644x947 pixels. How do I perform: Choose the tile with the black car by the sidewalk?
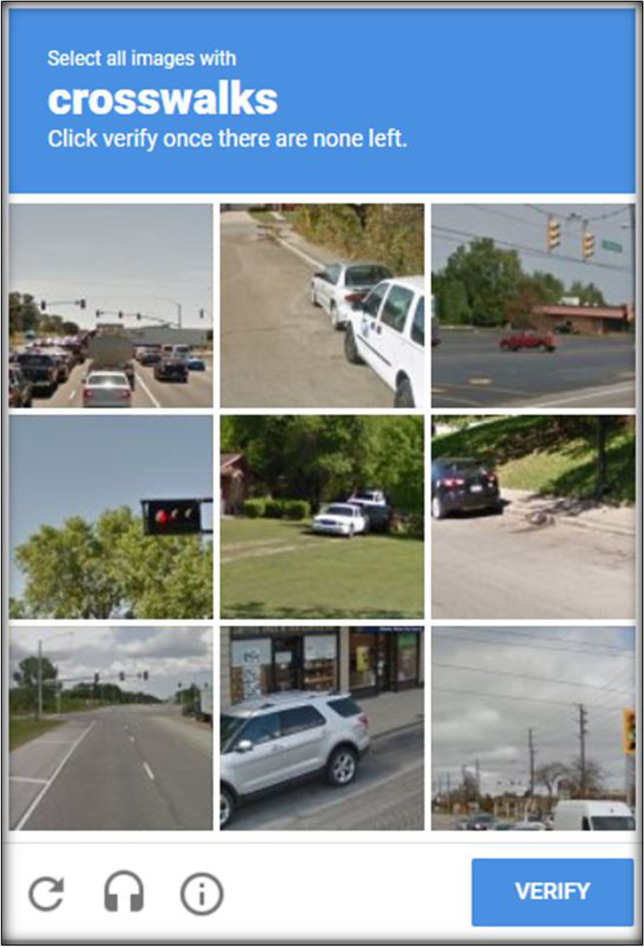(x=533, y=517)
